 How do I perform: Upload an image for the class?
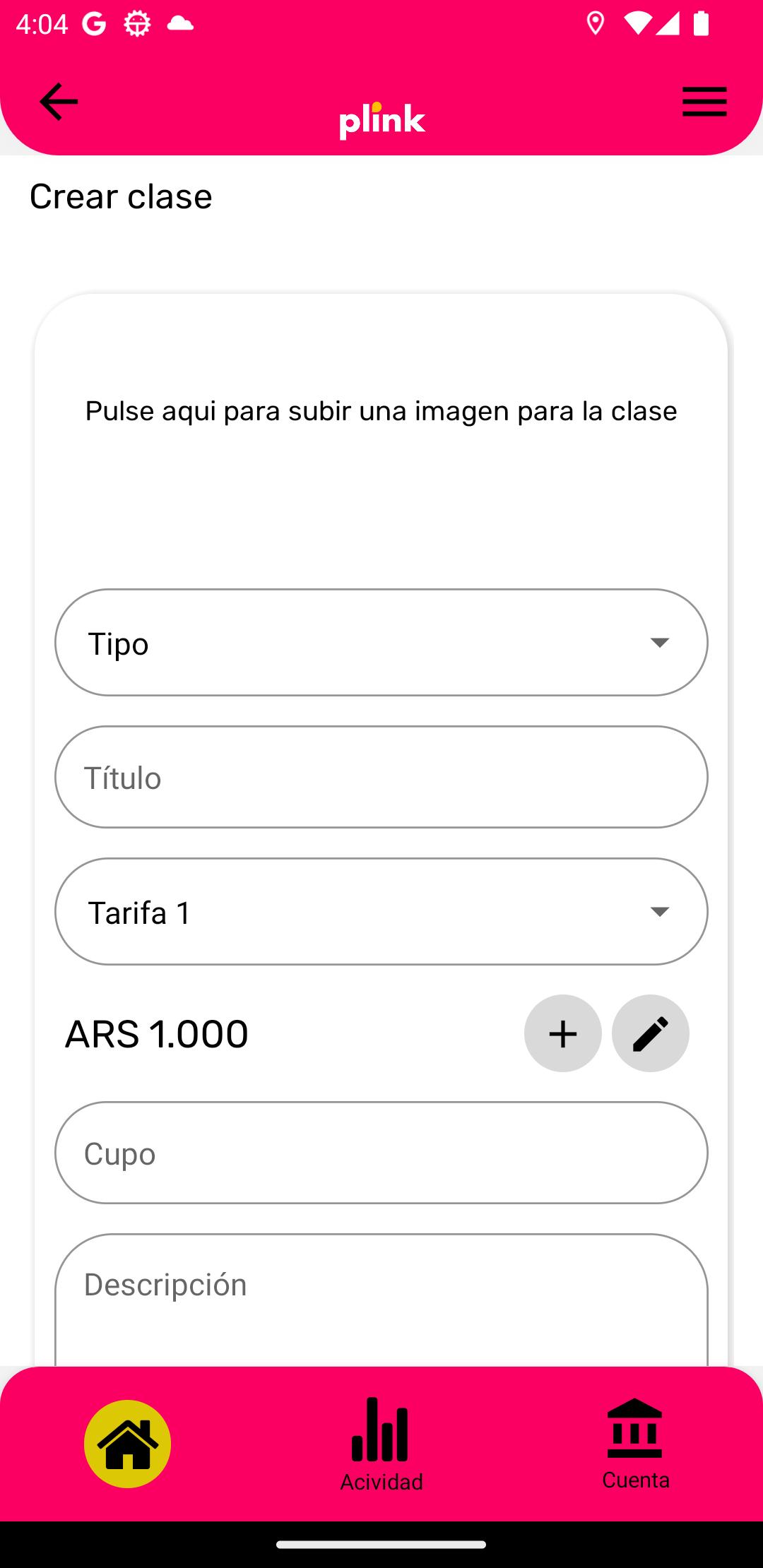click(x=381, y=411)
